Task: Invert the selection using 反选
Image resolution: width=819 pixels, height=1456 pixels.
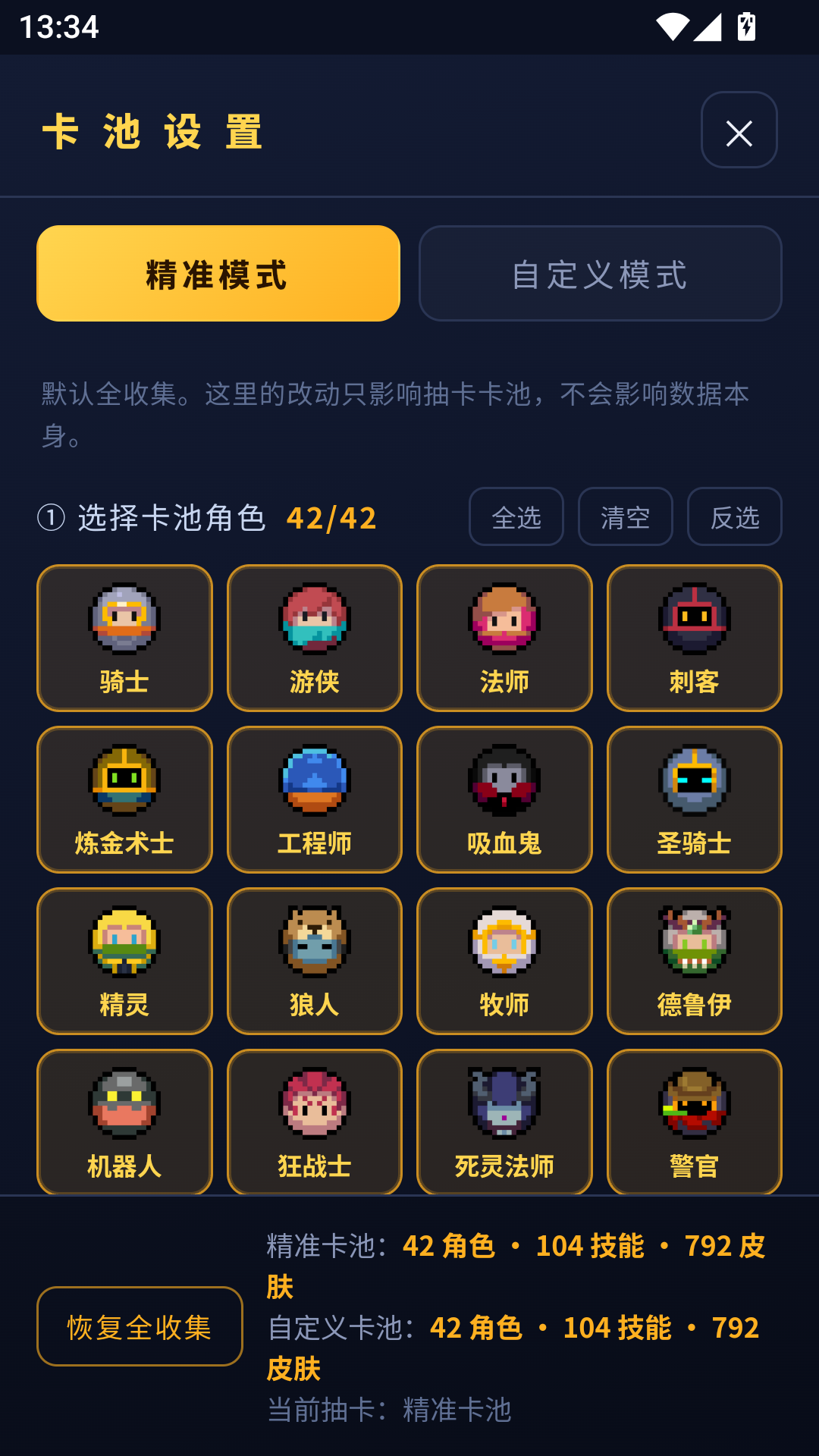Action: (x=735, y=517)
